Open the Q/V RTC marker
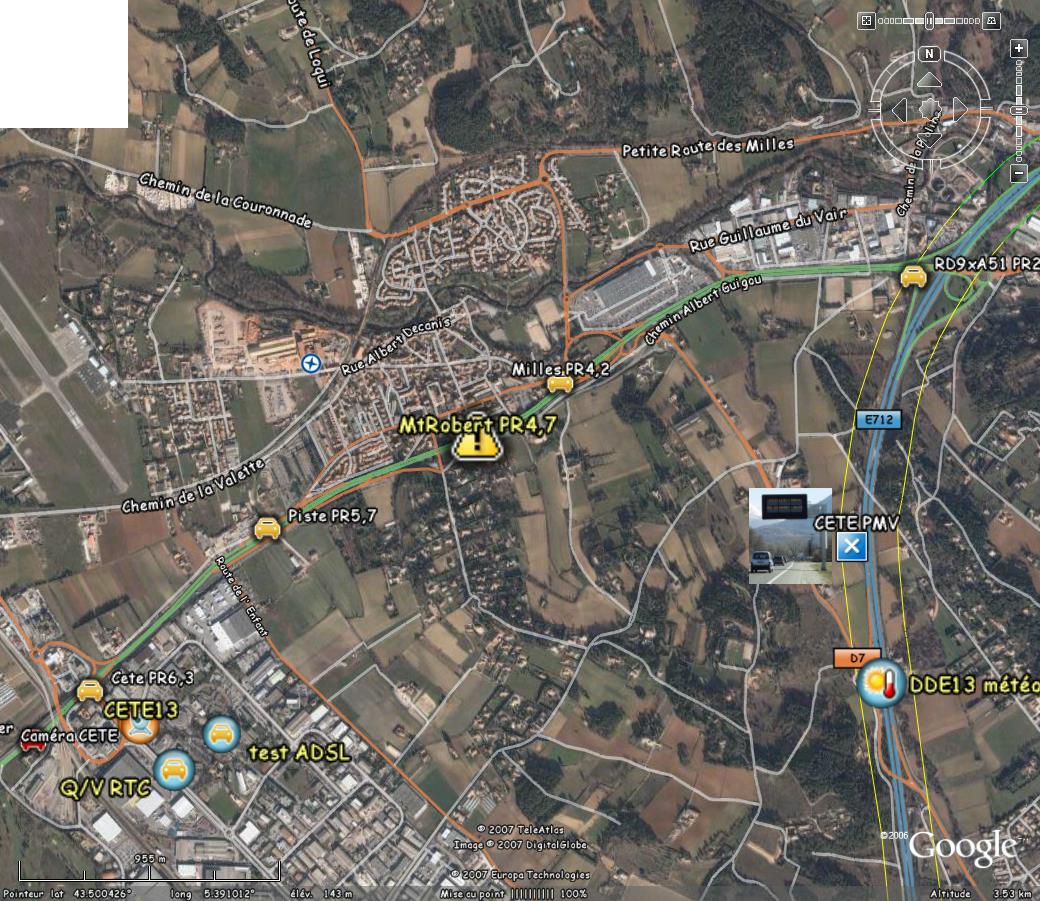The height and width of the screenshot is (901, 1040). coord(175,768)
